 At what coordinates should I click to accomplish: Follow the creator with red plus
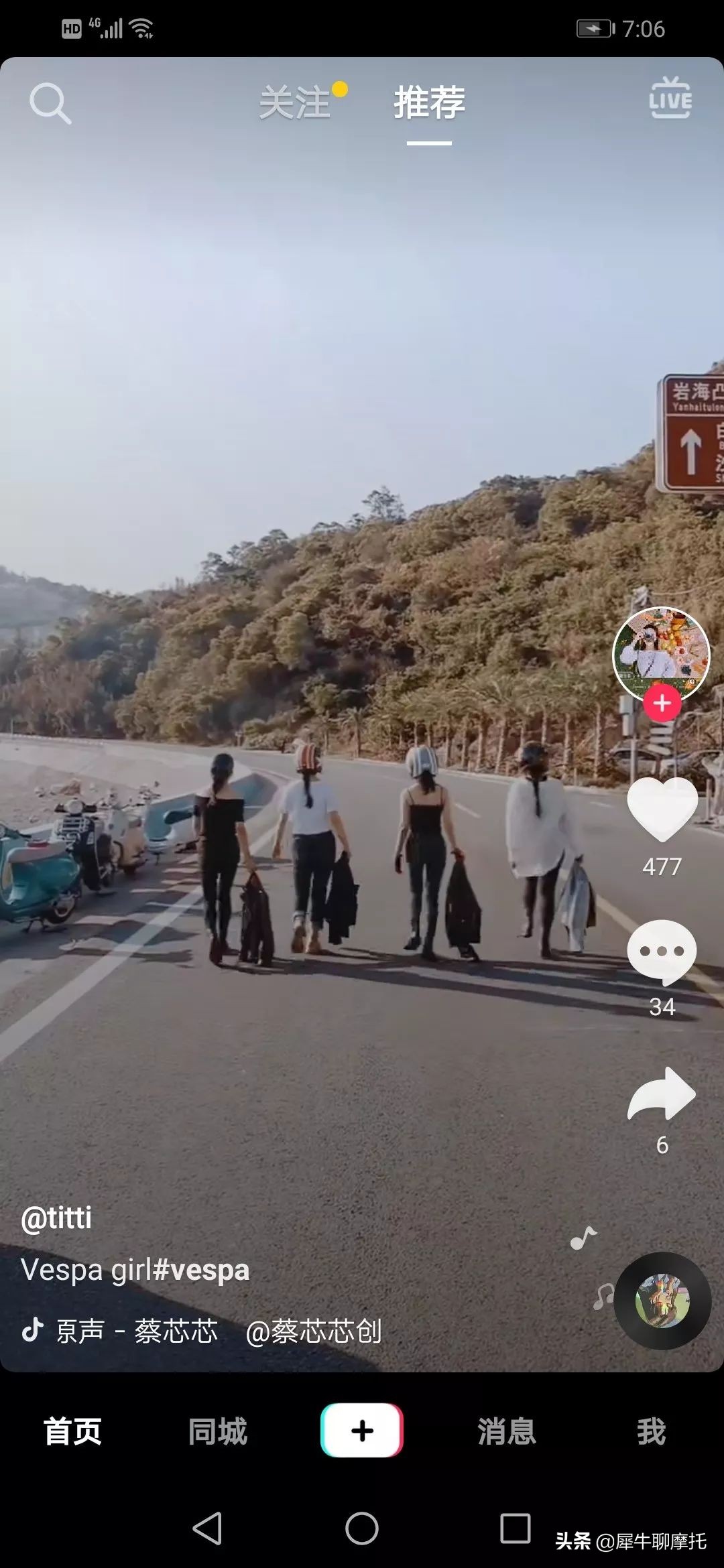(x=662, y=704)
